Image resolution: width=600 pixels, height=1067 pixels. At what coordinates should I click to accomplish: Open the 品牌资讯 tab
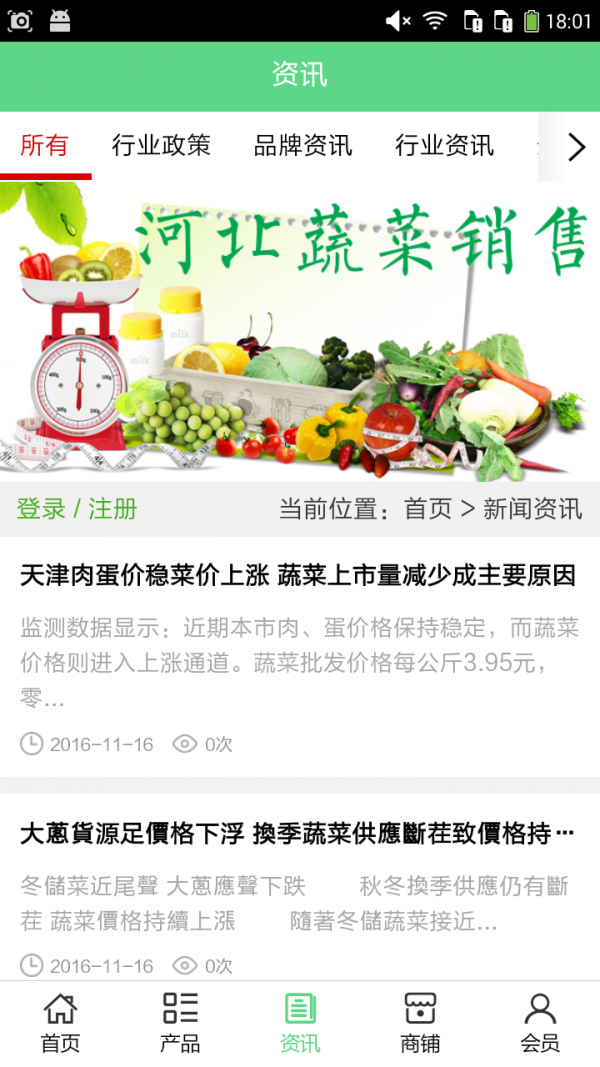(302, 146)
